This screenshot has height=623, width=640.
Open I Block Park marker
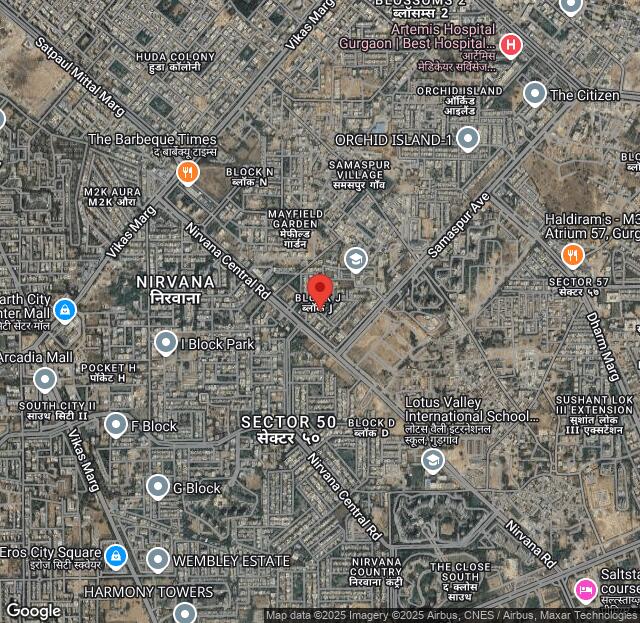pos(166,343)
